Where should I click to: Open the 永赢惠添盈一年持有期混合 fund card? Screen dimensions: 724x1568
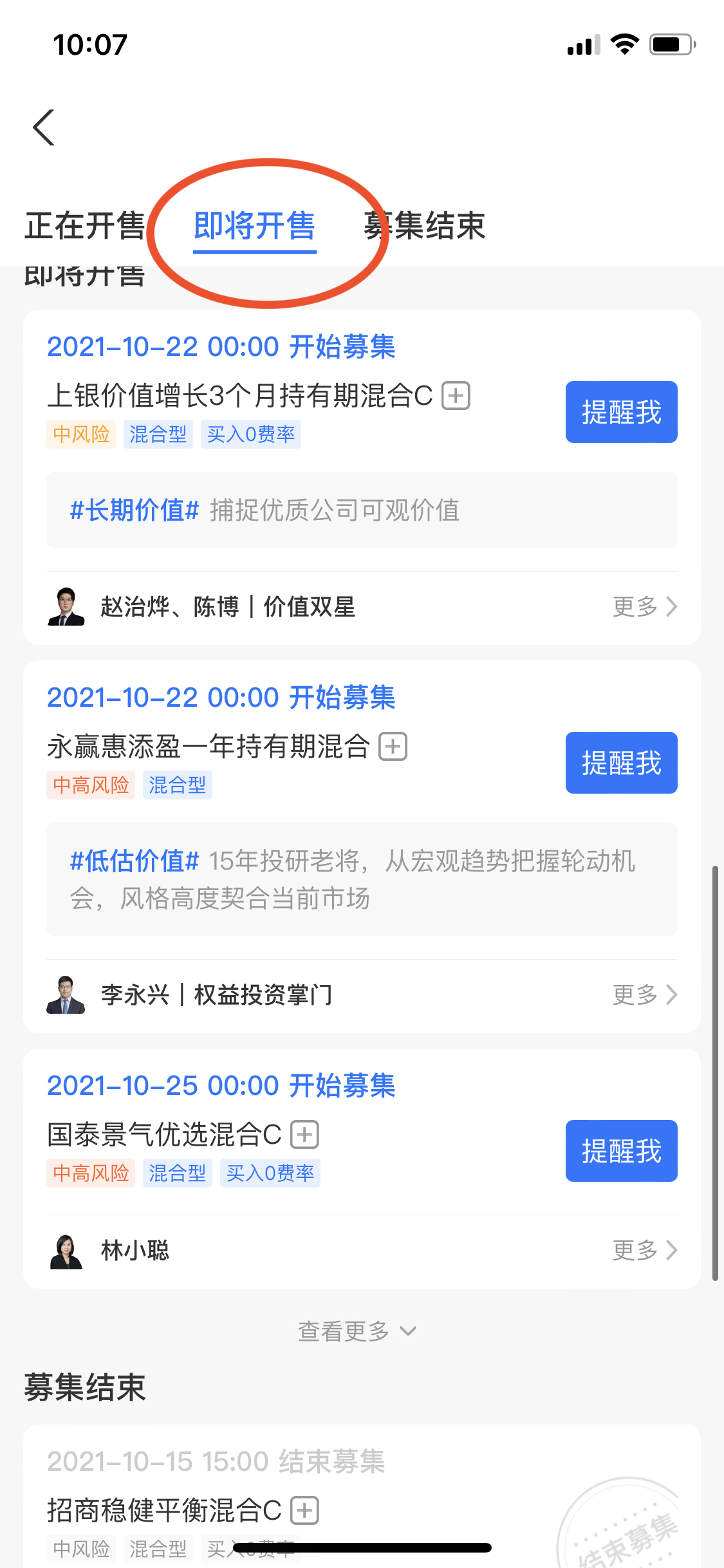tap(207, 747)
